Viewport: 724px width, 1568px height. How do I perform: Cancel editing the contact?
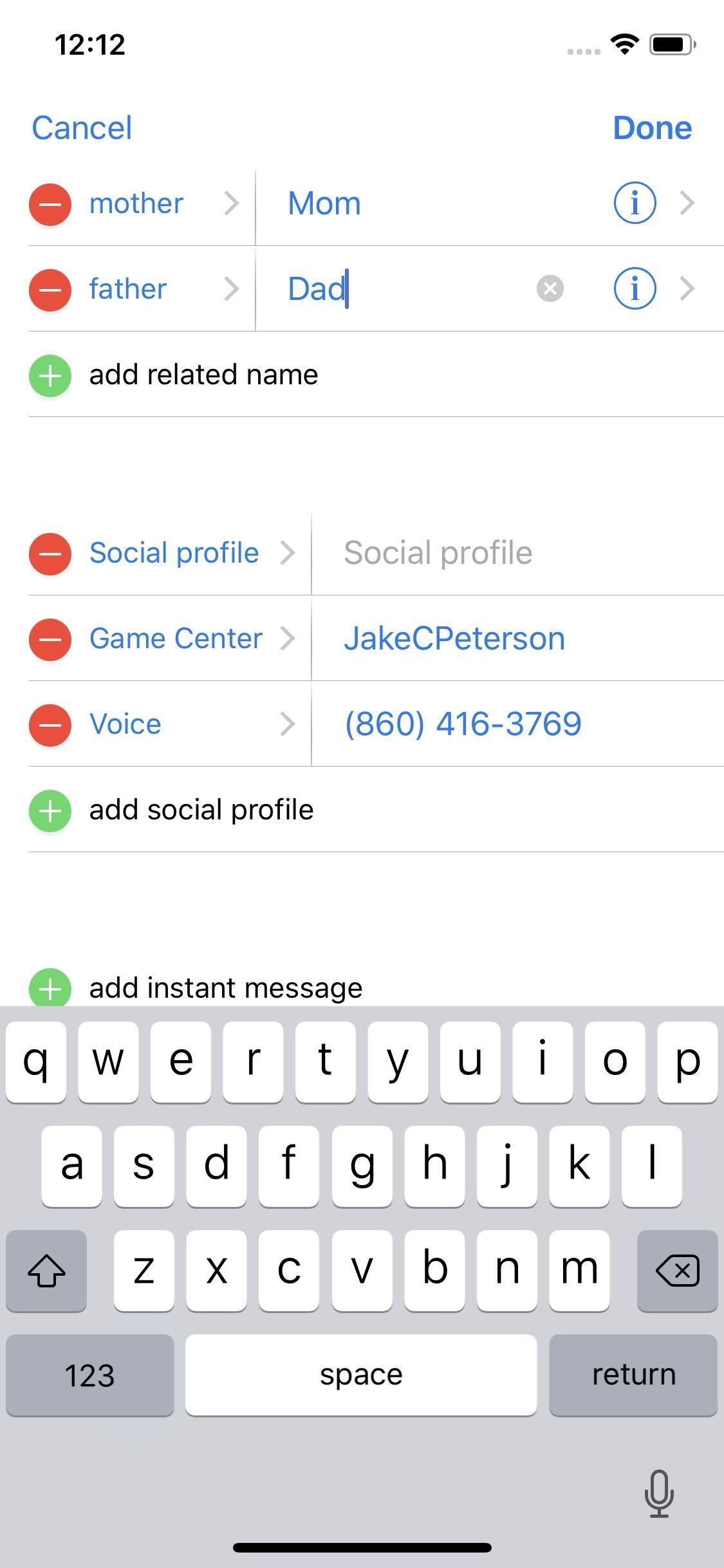(x=82, y=128)
